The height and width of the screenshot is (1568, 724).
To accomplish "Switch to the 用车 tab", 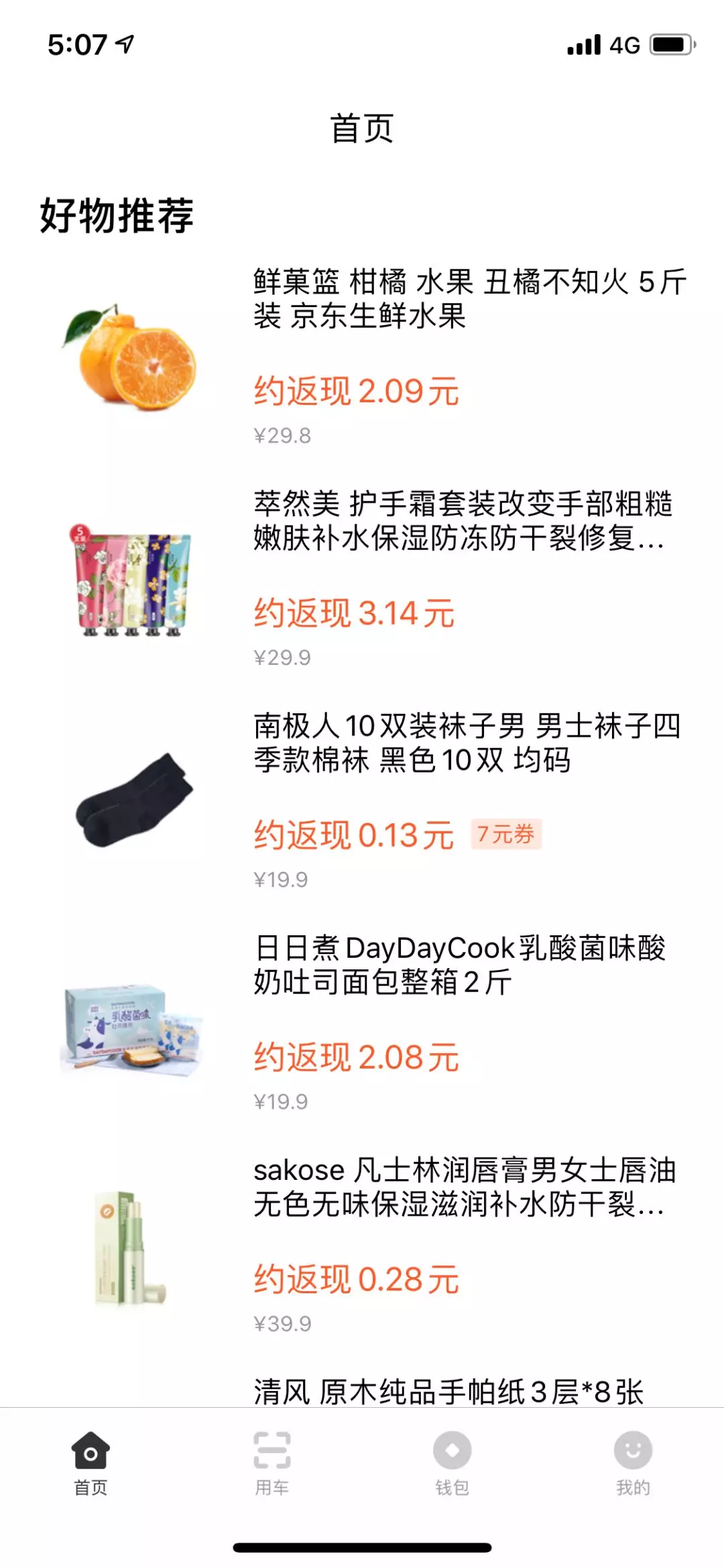I will 271,1463.
